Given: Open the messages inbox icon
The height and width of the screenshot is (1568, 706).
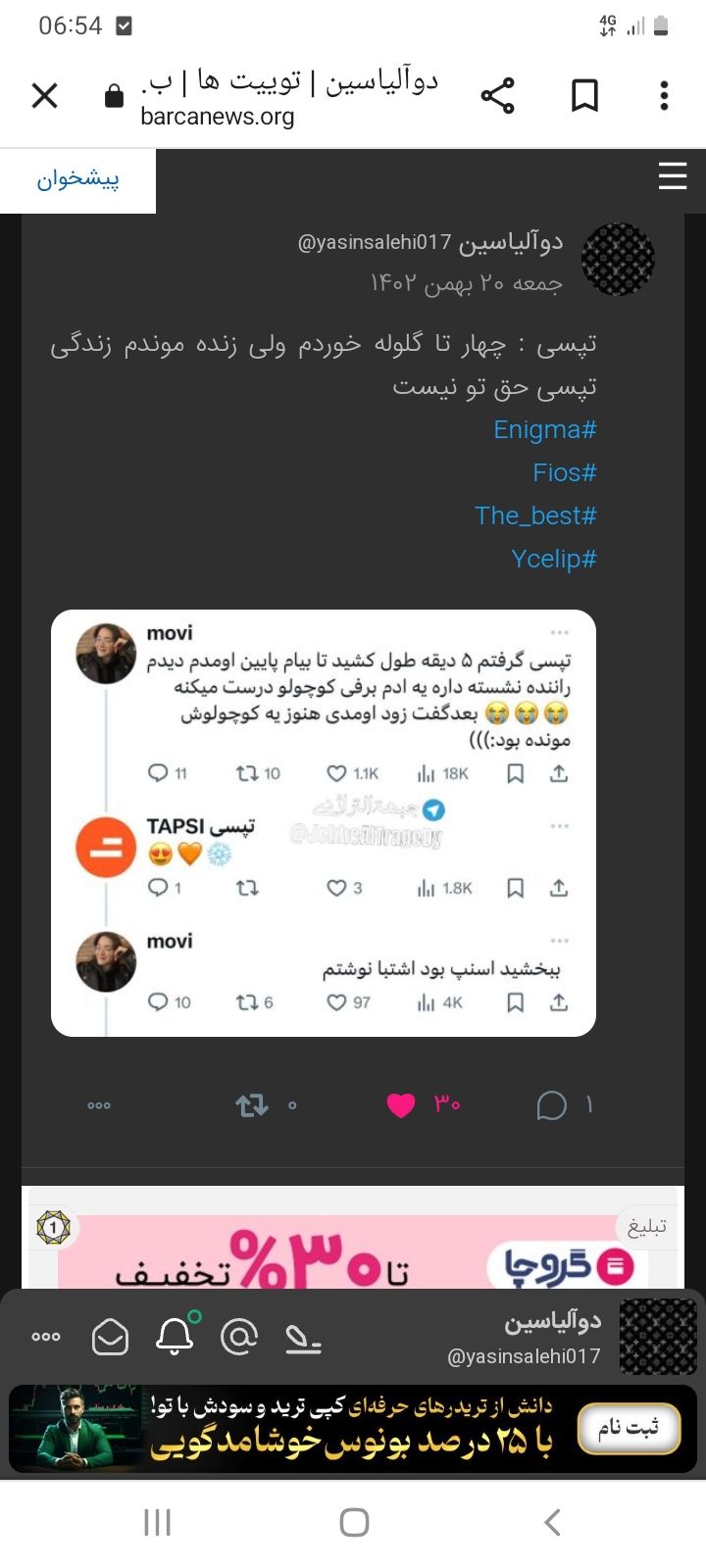Looking at the screenshot, I should pyautogui.click(x=110, y=1337).
